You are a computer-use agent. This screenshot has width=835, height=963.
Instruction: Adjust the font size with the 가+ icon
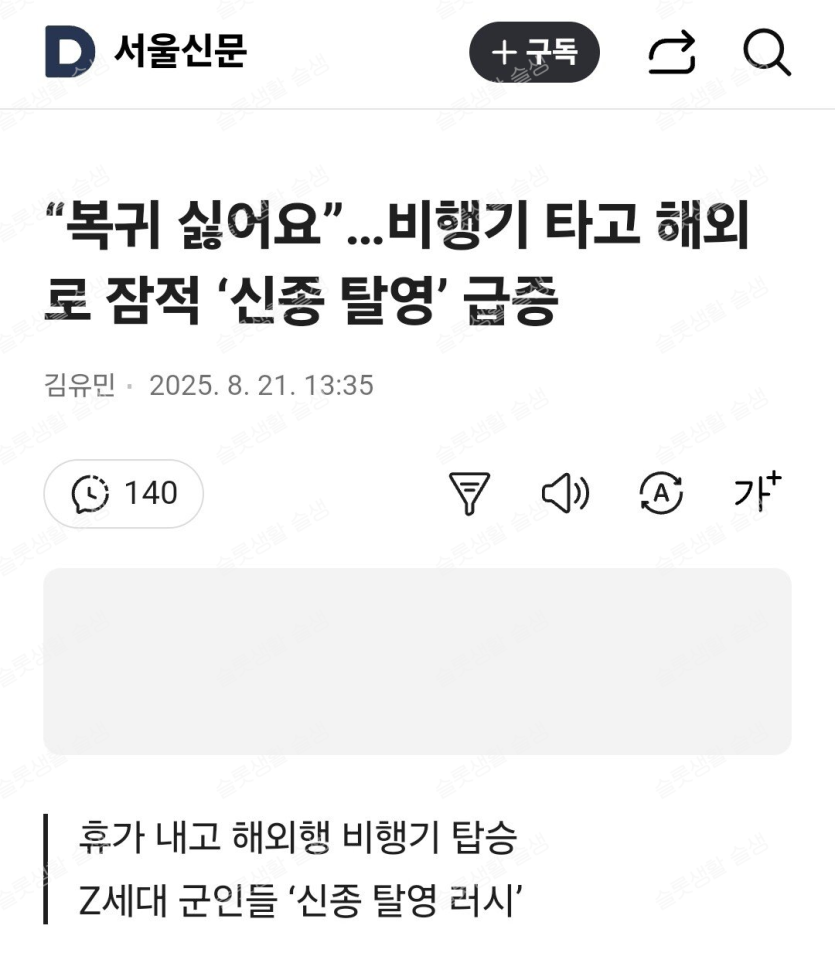(x=756, y=491)
